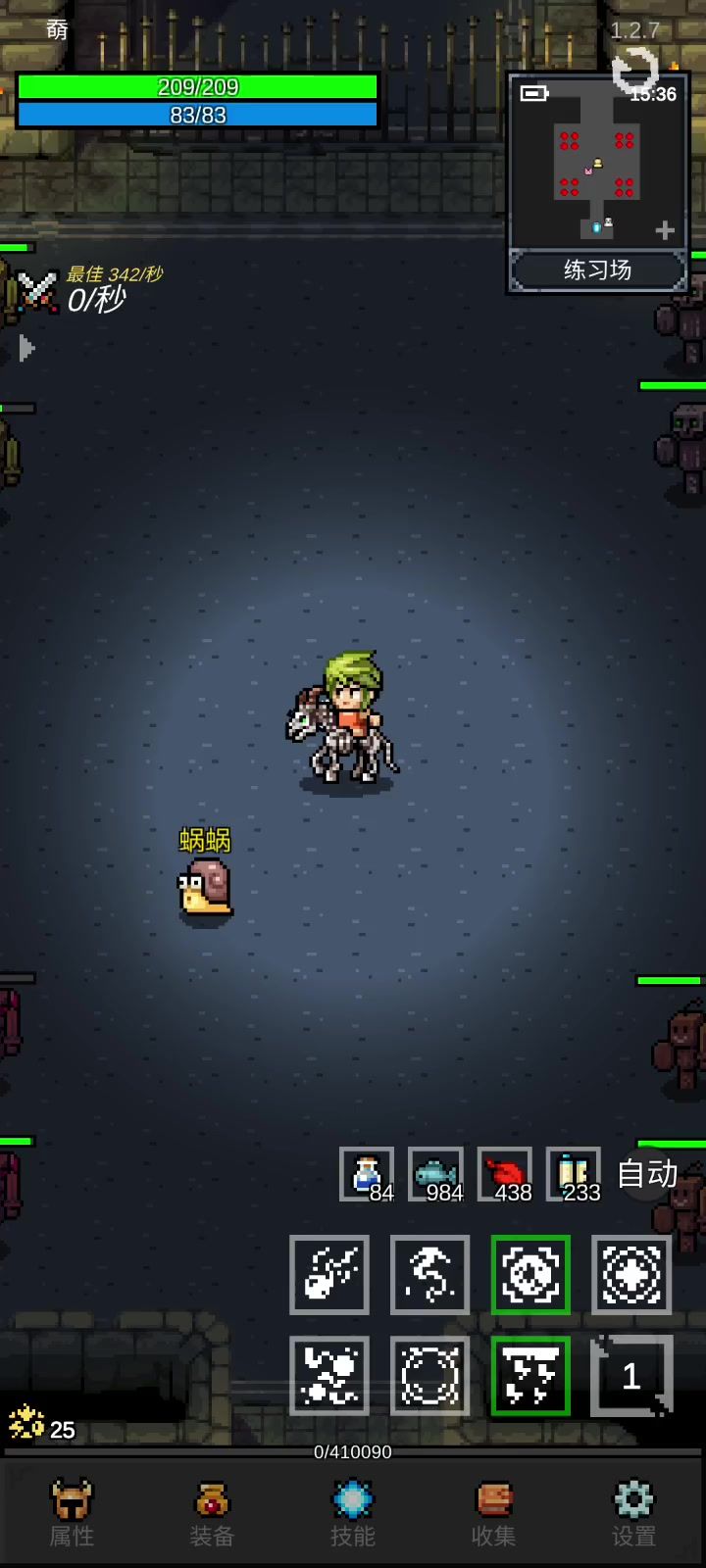This screenshot has width=706, height=1568.
Task: Tap the 蜗蜗 snail pet
Action: tap(206, 887)
